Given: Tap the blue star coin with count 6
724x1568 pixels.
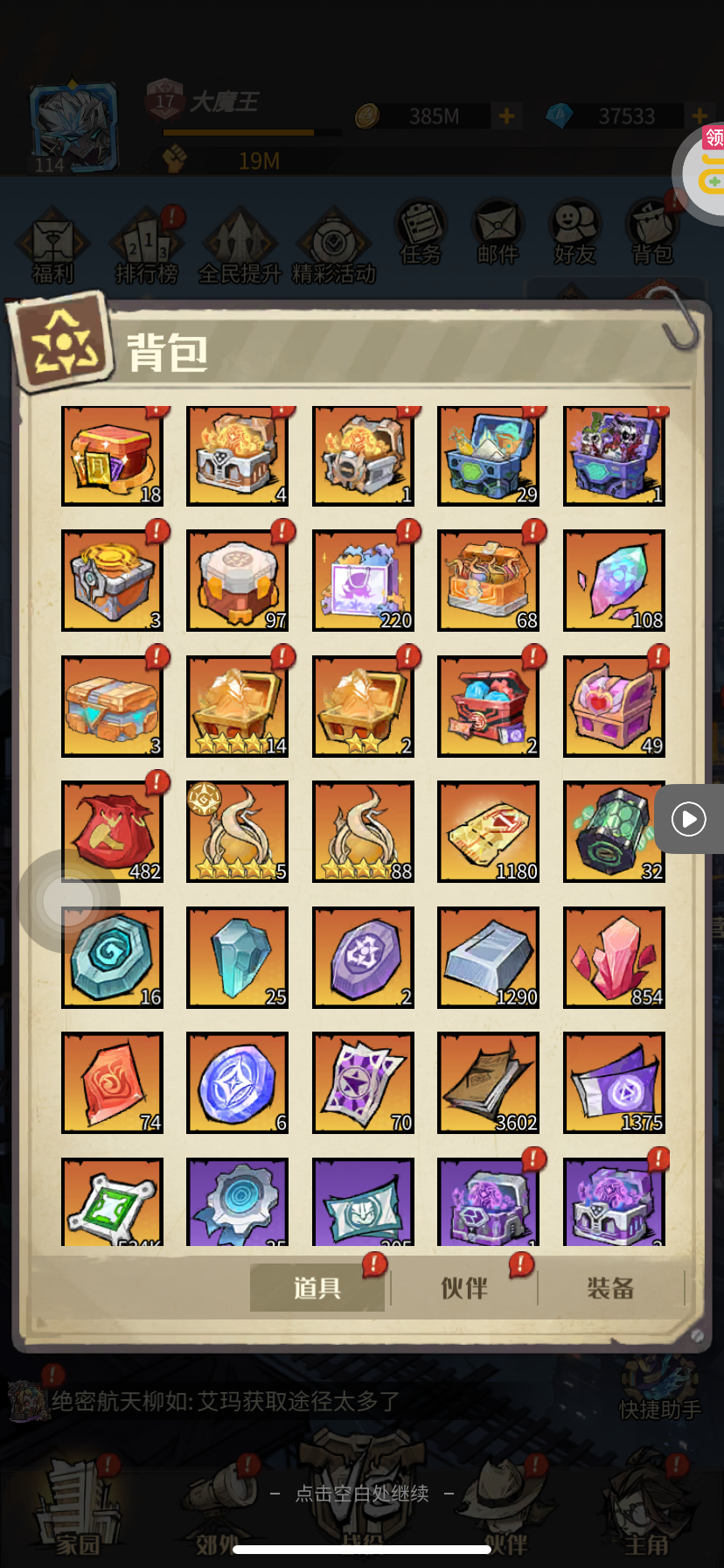Looking at the screenshot, I should (238, 1083).
